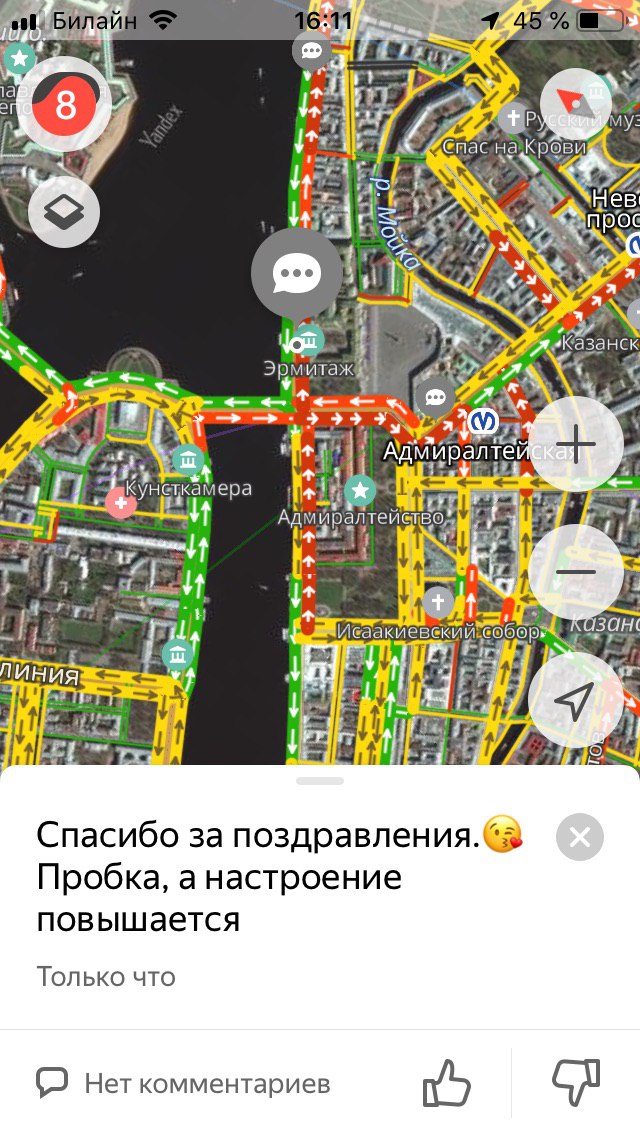Open the chat marker near Адмиралтейская
Viewport: 640px width, 1136px height.
(436, 397)
